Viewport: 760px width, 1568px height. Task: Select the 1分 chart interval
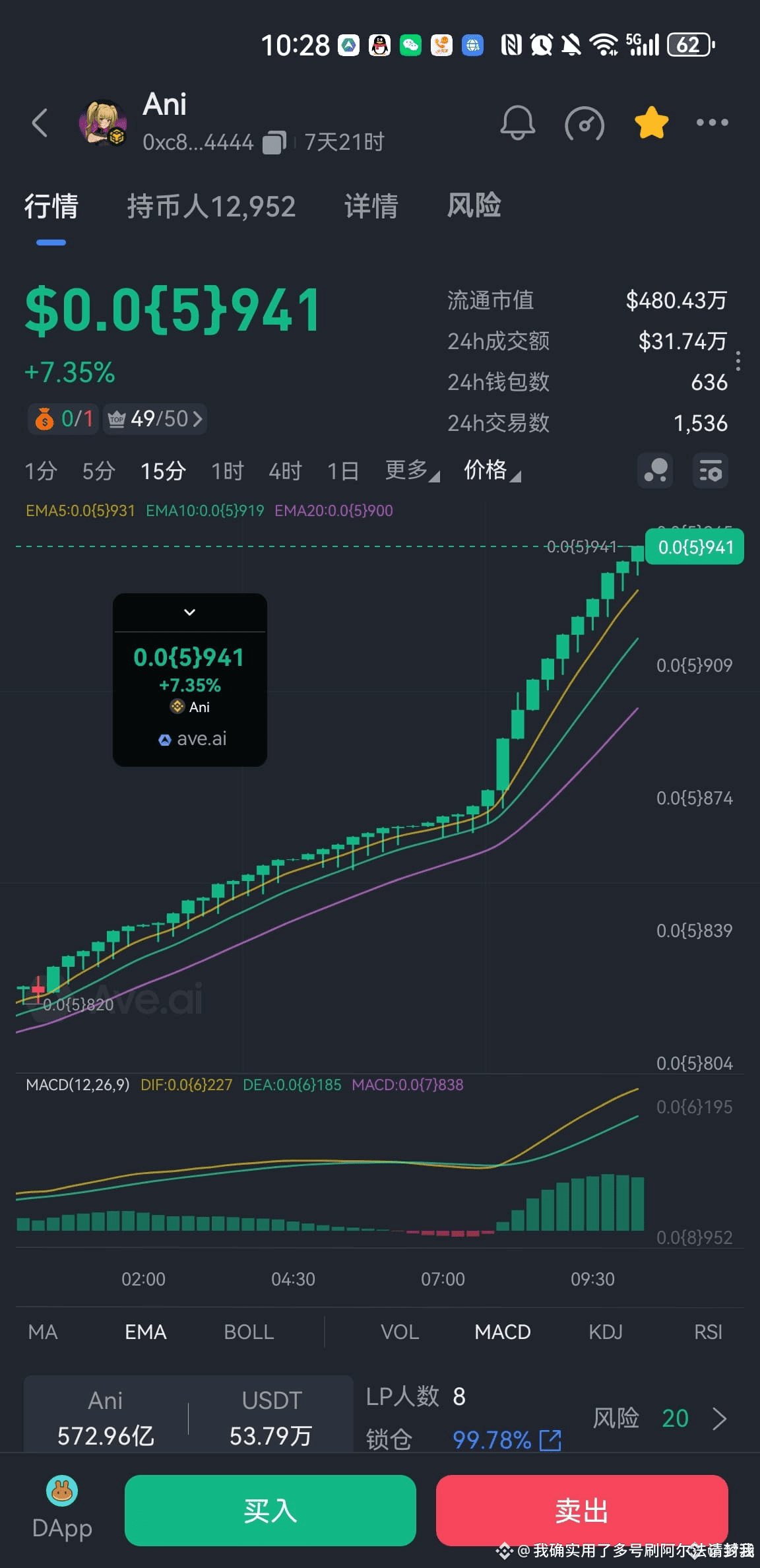coord(41,471)
